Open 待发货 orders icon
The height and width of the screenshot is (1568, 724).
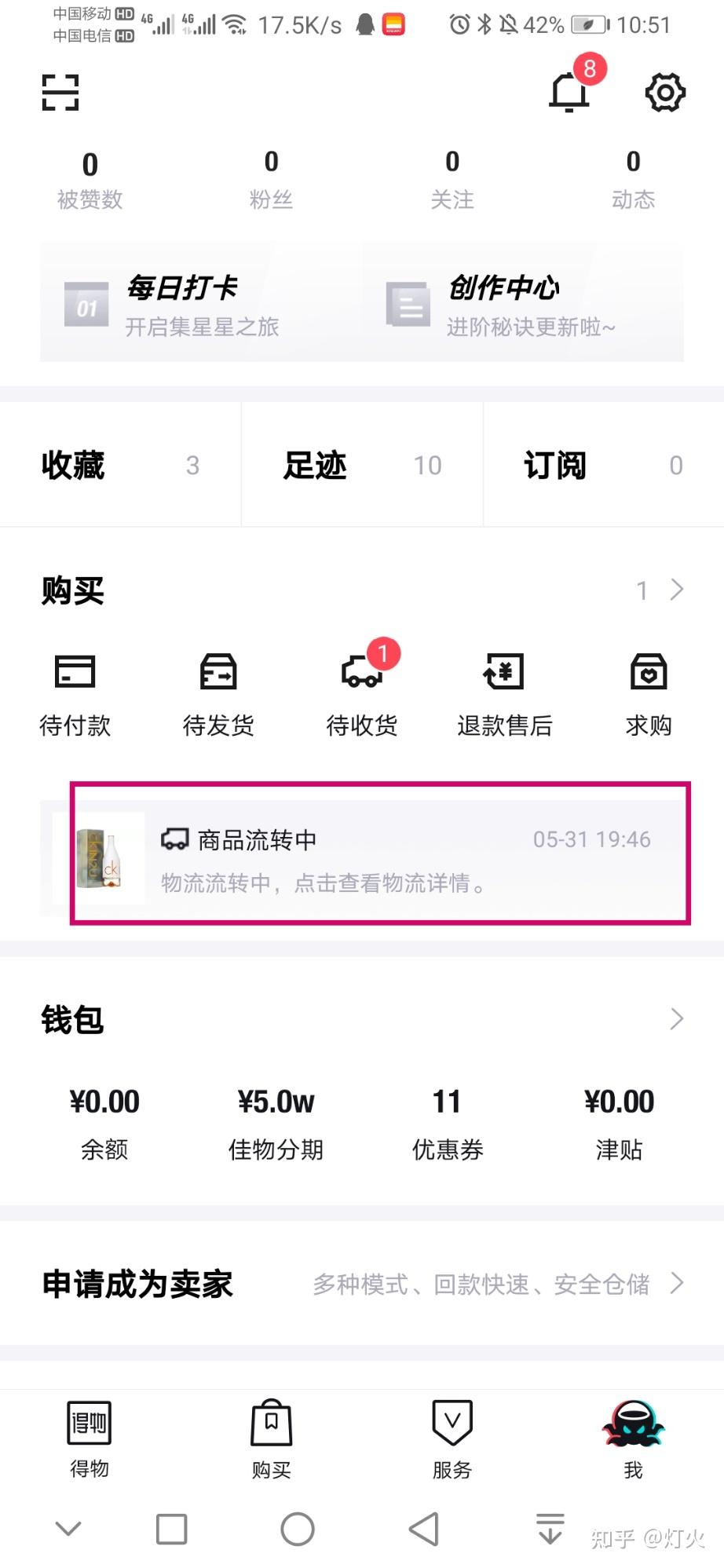(x=218, y=672)
